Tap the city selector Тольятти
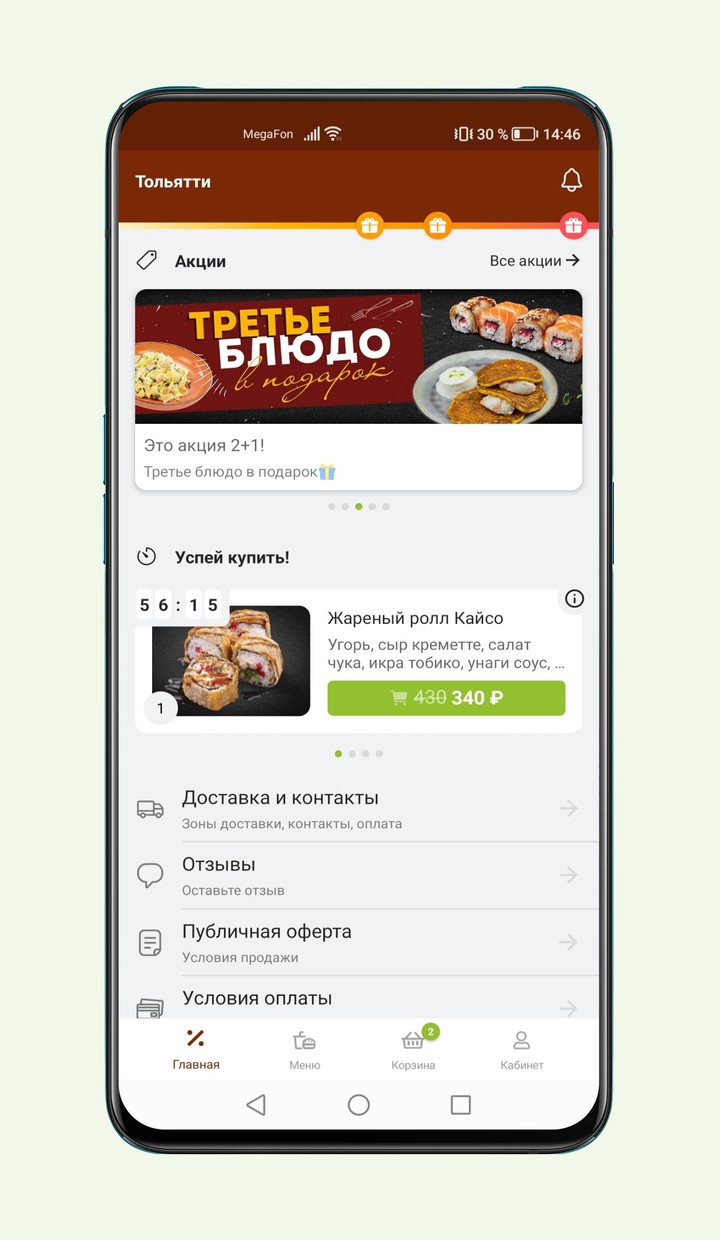This screenshot has height=1240, width=720. (173, 182)
